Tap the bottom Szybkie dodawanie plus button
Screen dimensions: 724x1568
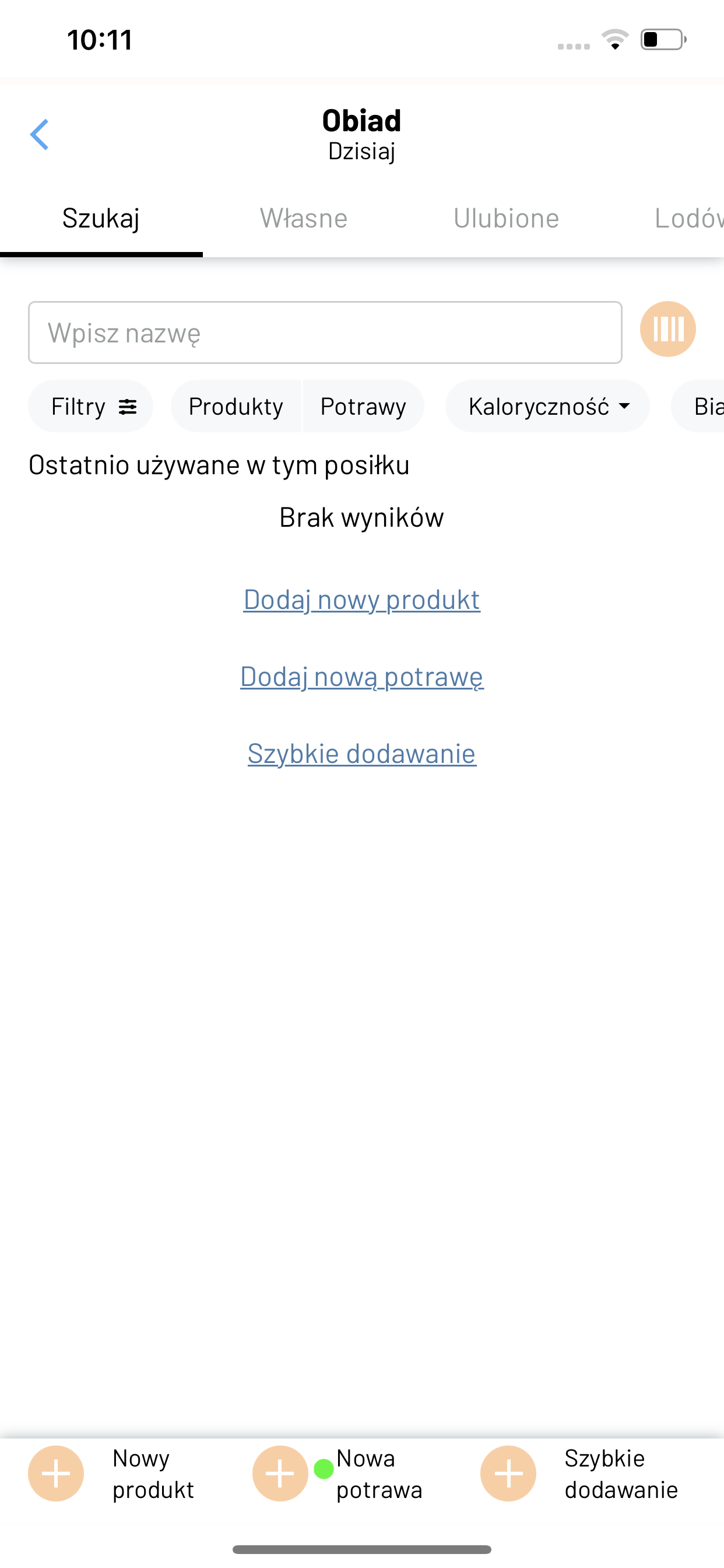click(509, 1473)
